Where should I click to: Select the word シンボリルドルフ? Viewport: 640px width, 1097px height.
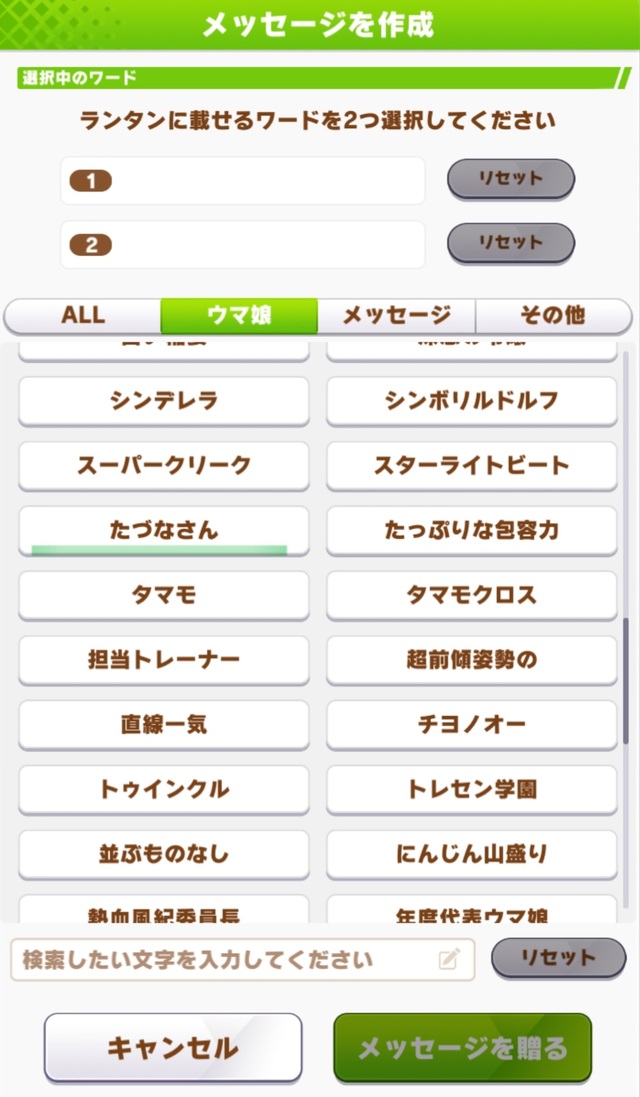point(472,400)
